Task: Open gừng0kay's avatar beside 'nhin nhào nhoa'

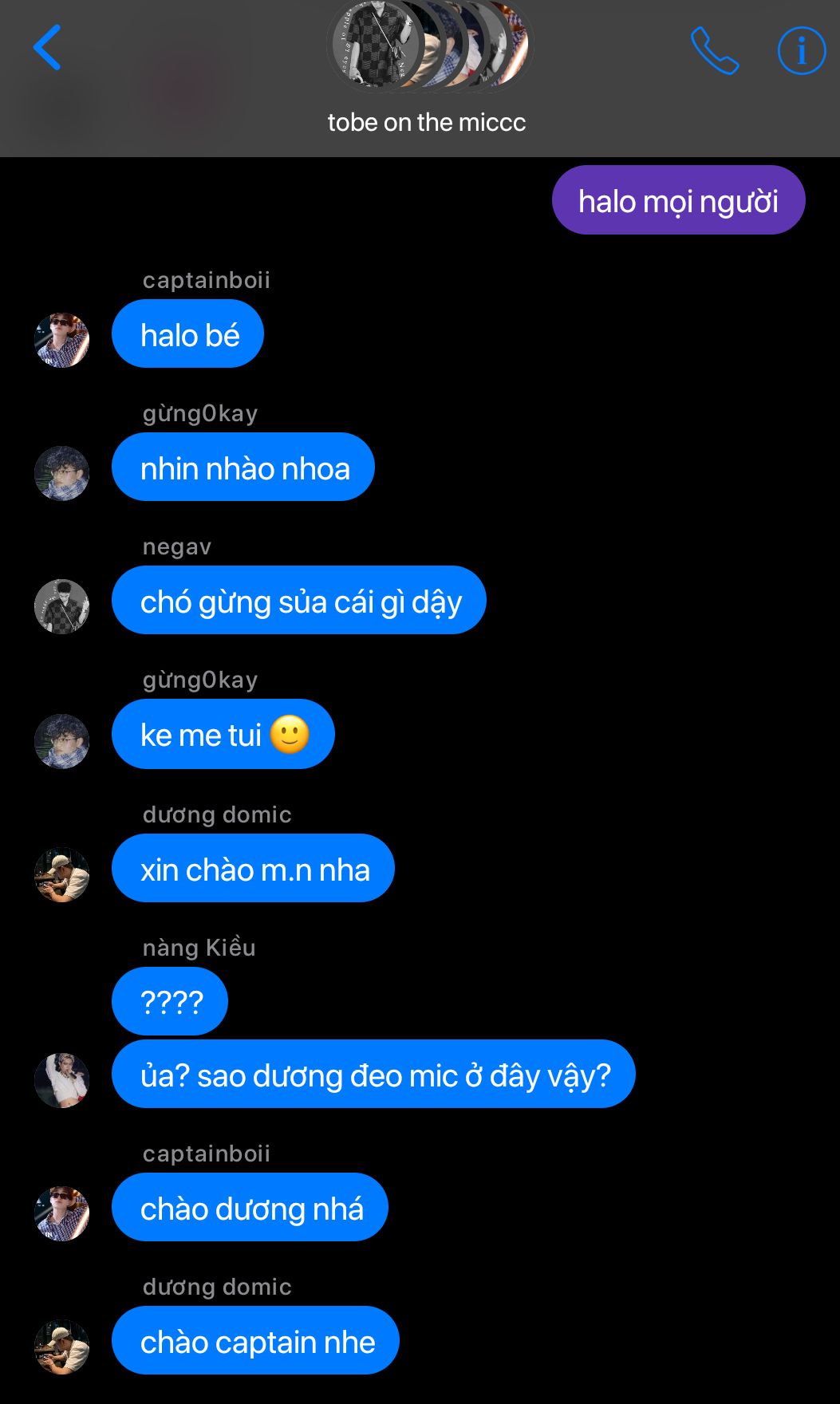Action: click(x=61, y=473)
